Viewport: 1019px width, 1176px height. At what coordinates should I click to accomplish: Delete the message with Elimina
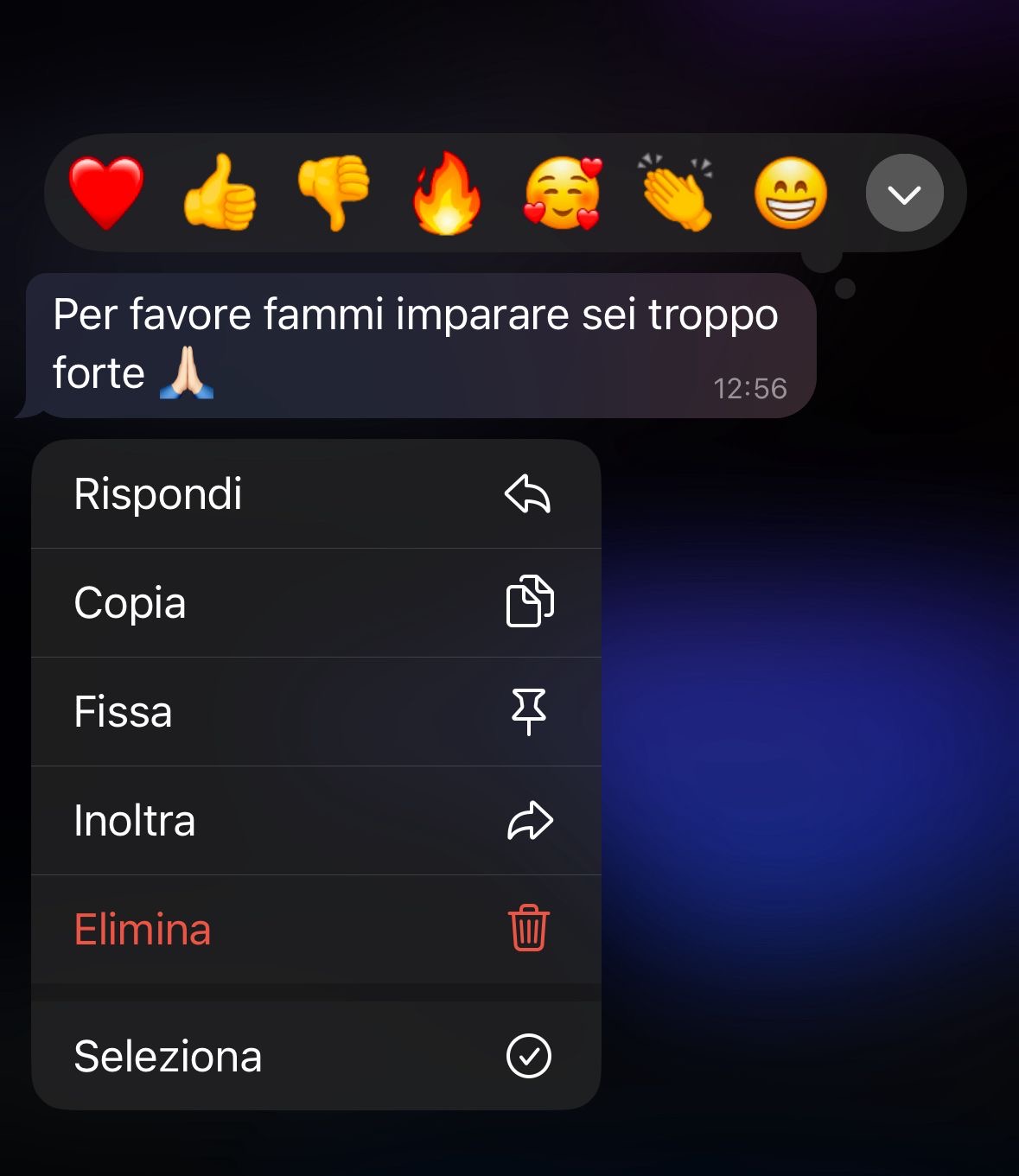316,930
